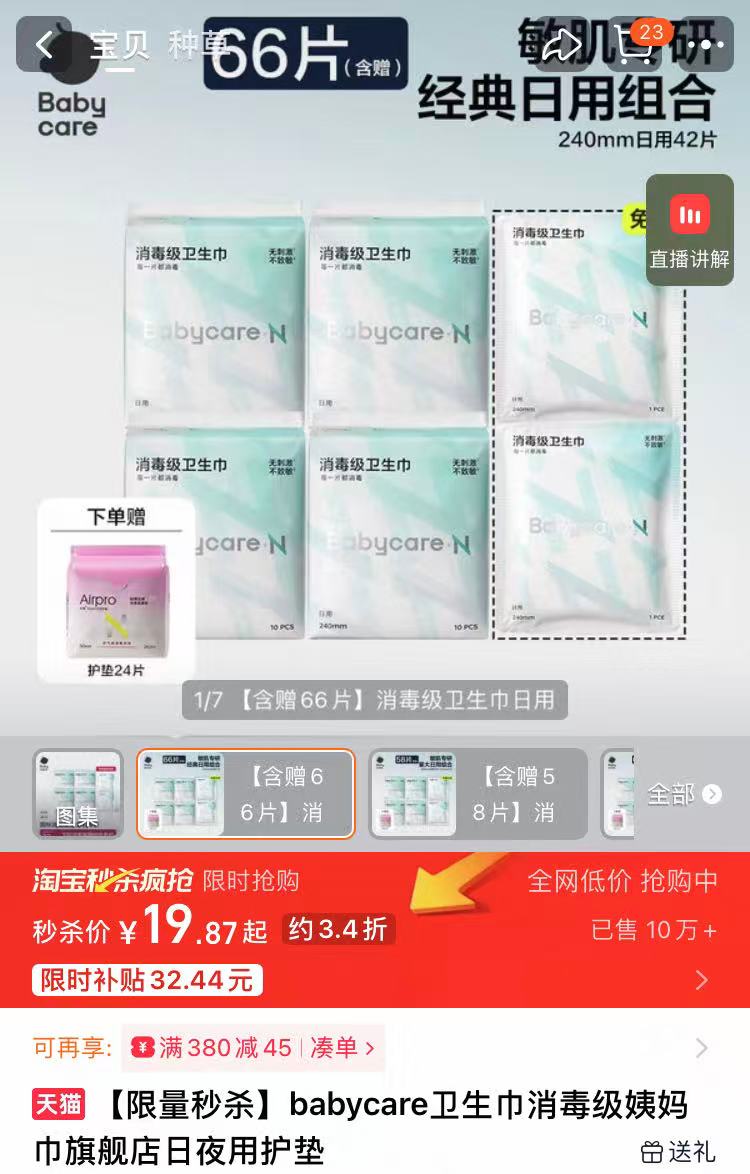Viewport: 750px width, 1174px height.
Task: Share this product
Action: pos(562,44)
